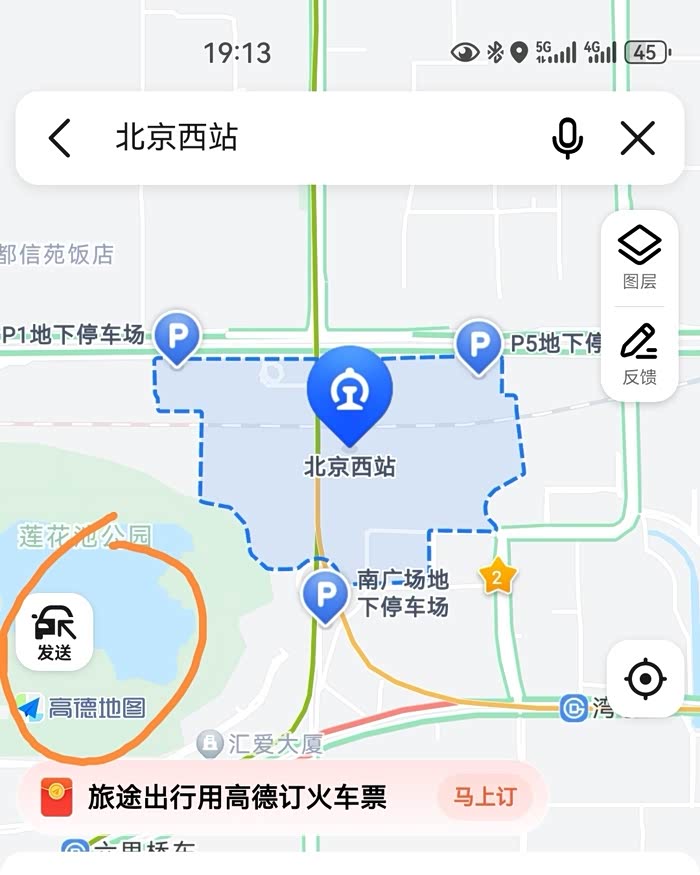Open the 图层 map layers option
700x875 pixels.
tap(640, 258)
